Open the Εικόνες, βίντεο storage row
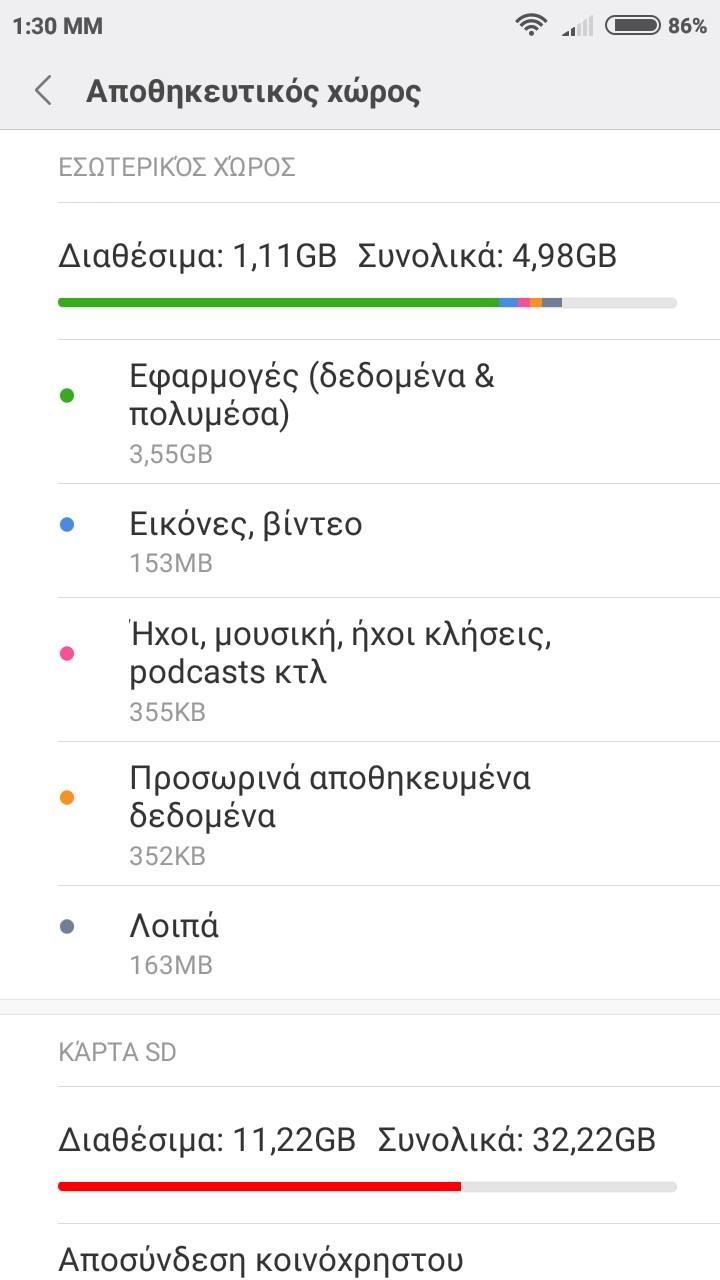 pos(360,541)
